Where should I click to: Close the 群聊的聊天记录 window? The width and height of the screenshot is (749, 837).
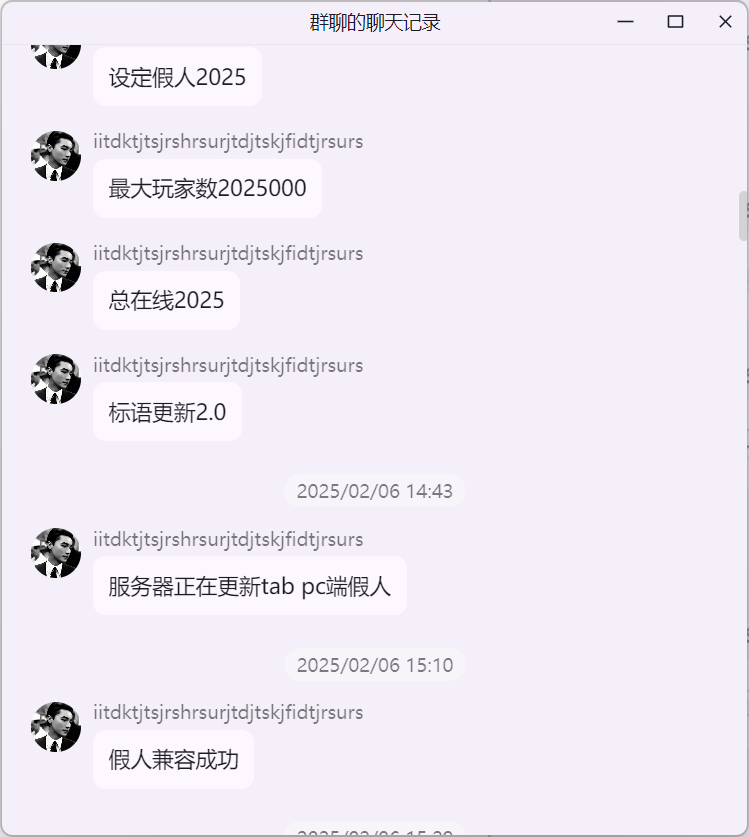pos(725,22)
